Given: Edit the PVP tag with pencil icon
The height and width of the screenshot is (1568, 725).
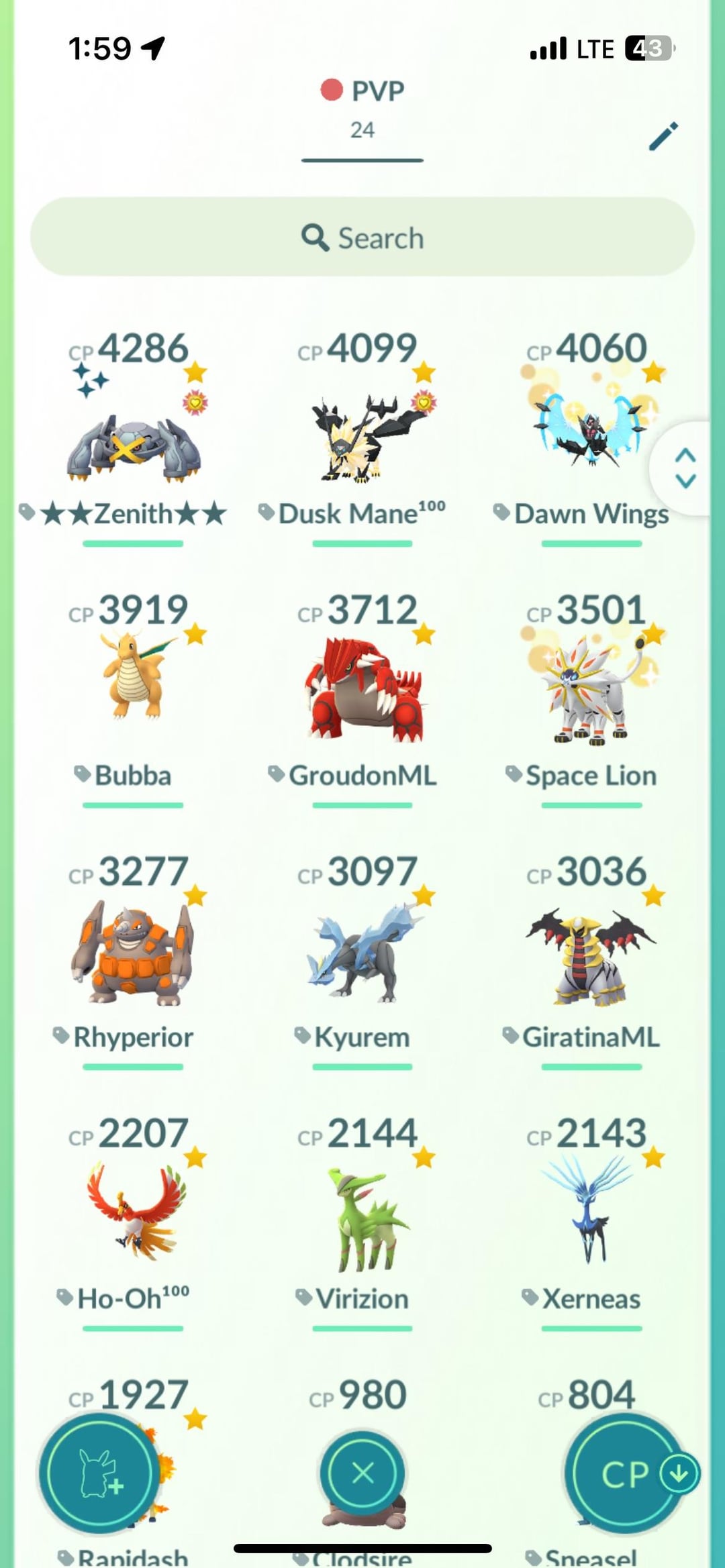Looking at the screenshot, I should click(663, 136).
